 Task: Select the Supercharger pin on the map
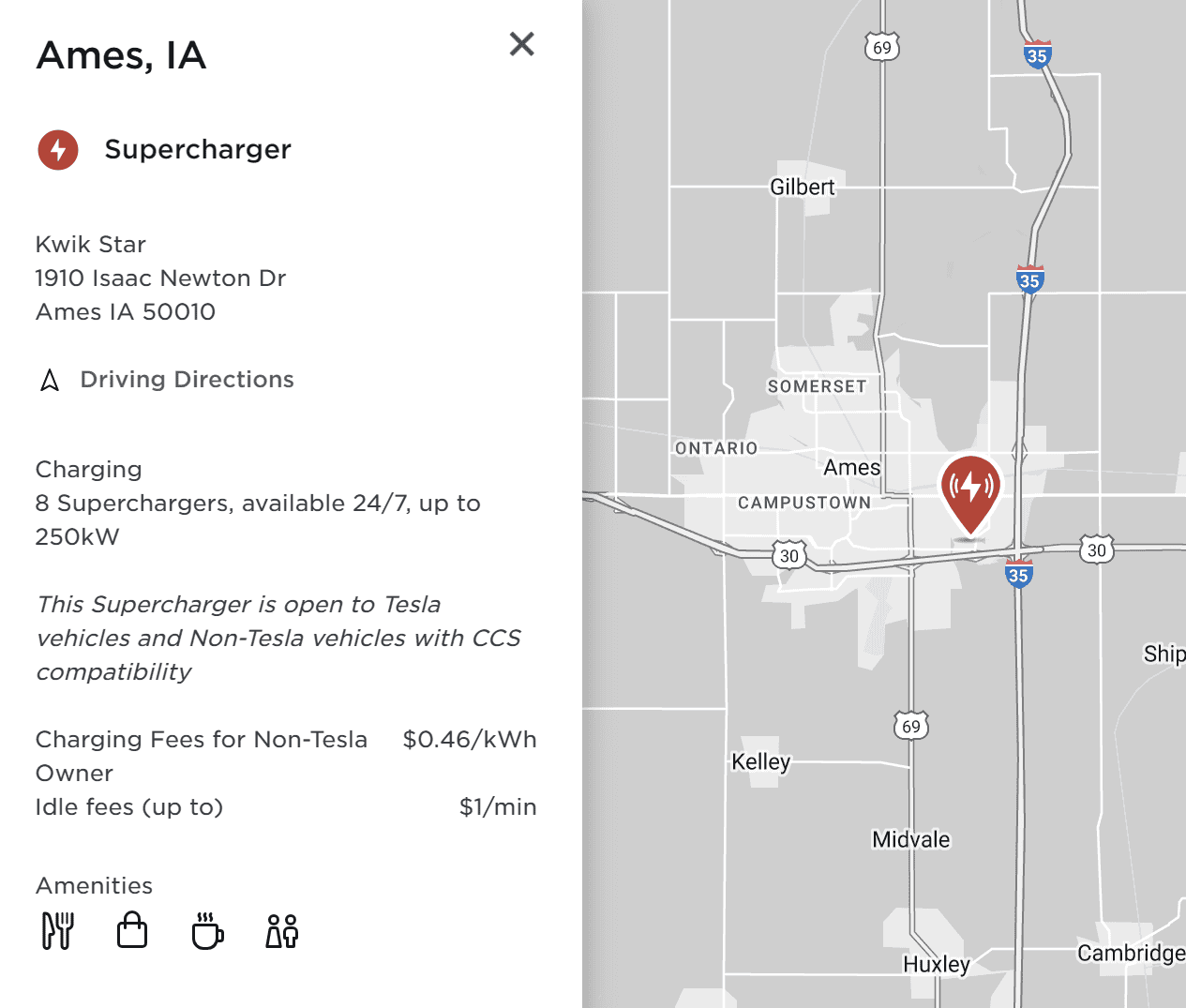point(970,489)
